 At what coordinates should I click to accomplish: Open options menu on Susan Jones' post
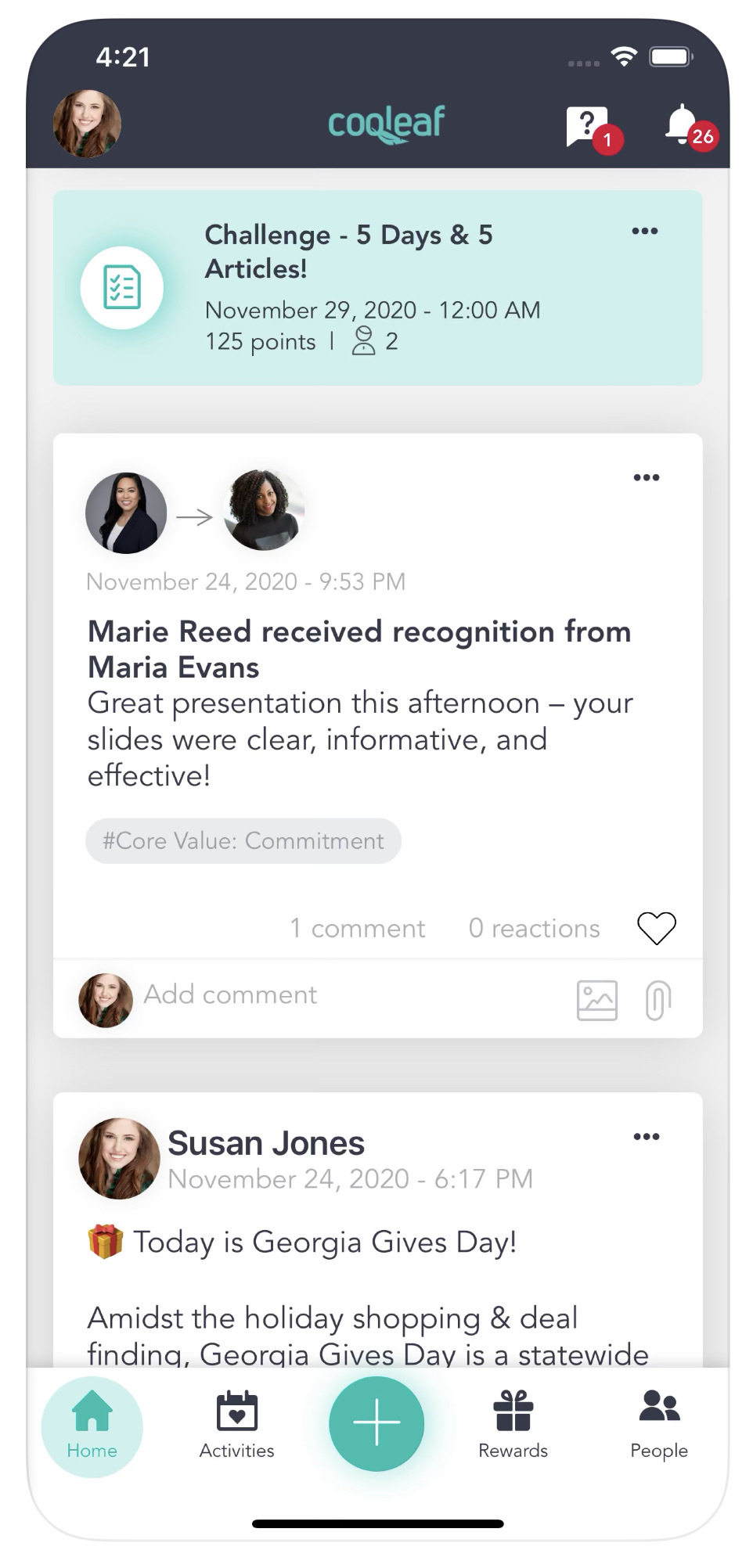647,1137
